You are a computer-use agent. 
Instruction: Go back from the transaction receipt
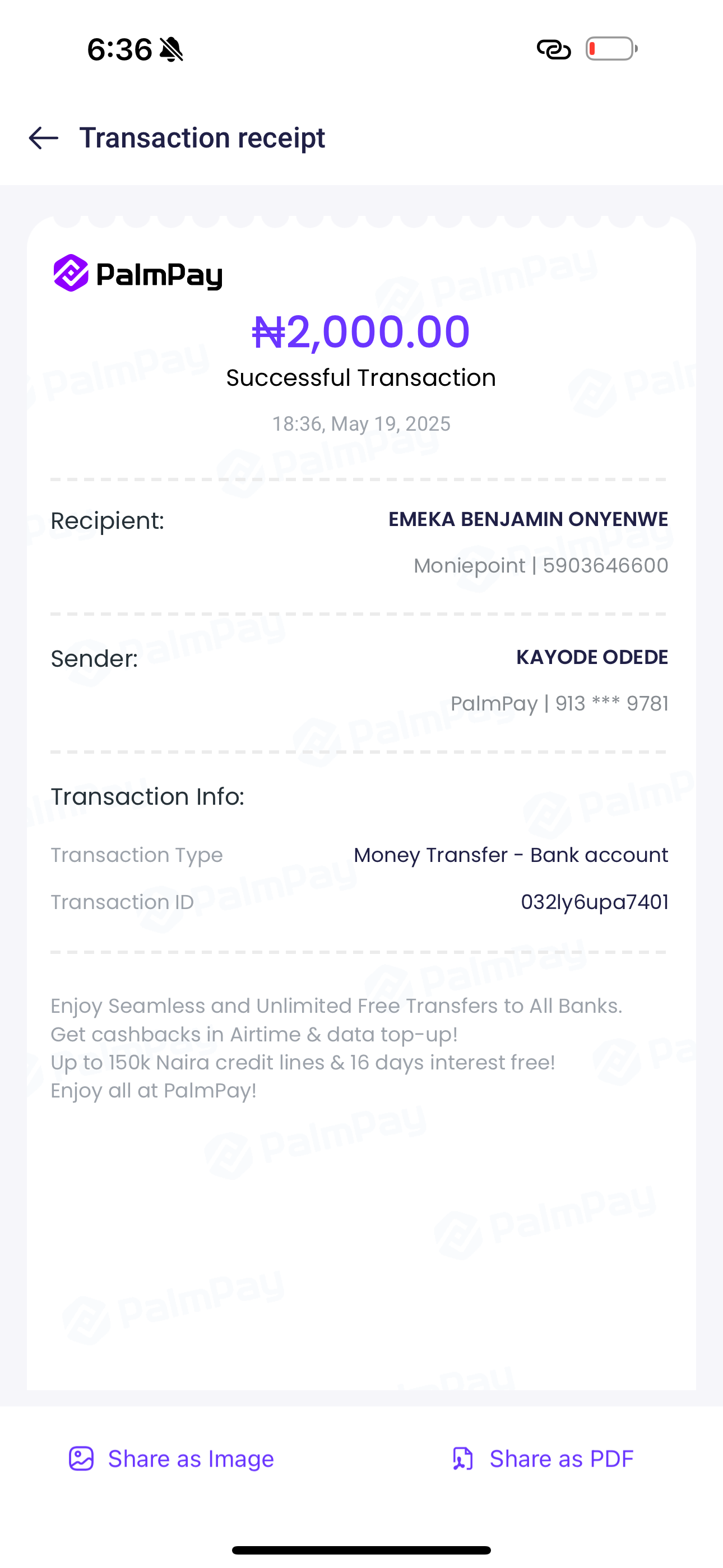pyautogui.click(x=44, y=138)
